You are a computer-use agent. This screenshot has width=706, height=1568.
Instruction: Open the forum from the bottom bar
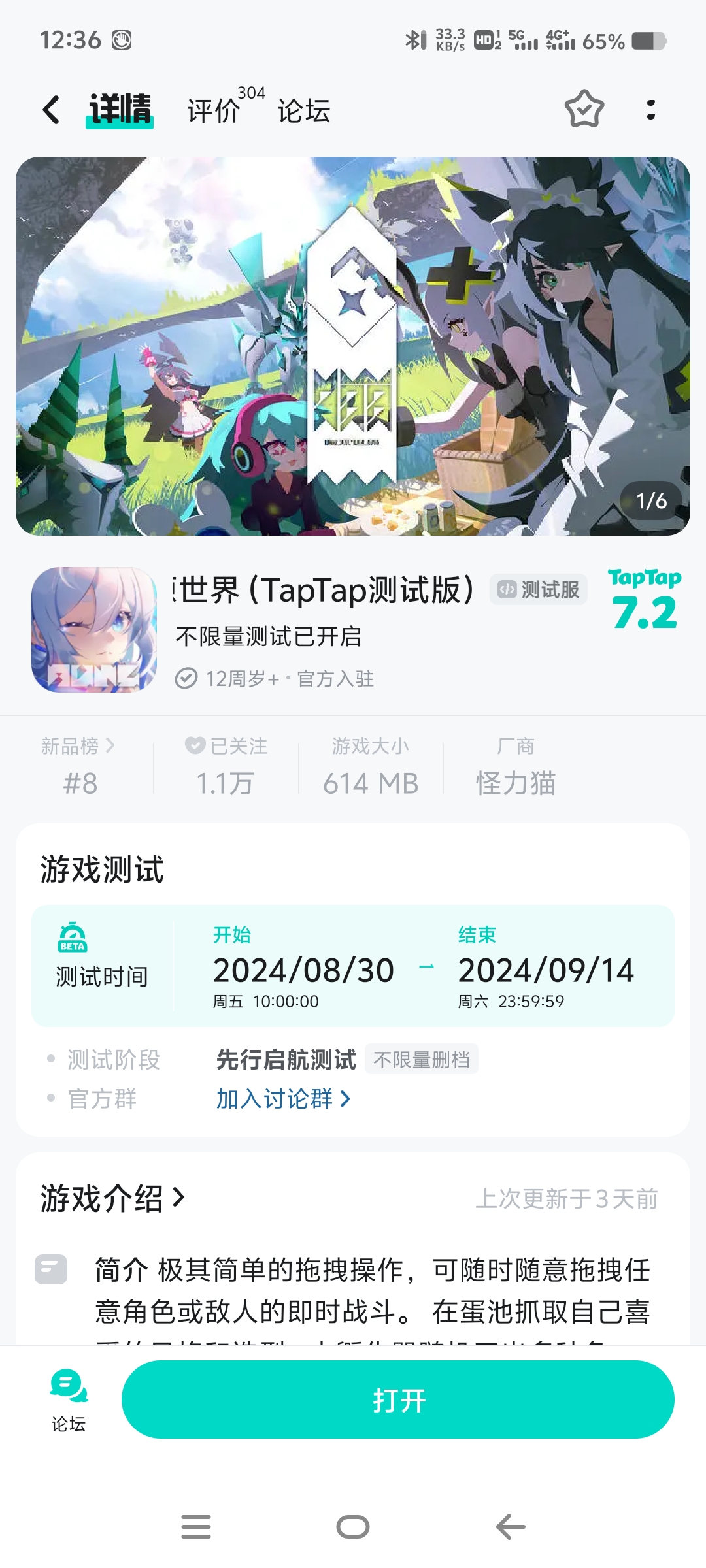69,1400
